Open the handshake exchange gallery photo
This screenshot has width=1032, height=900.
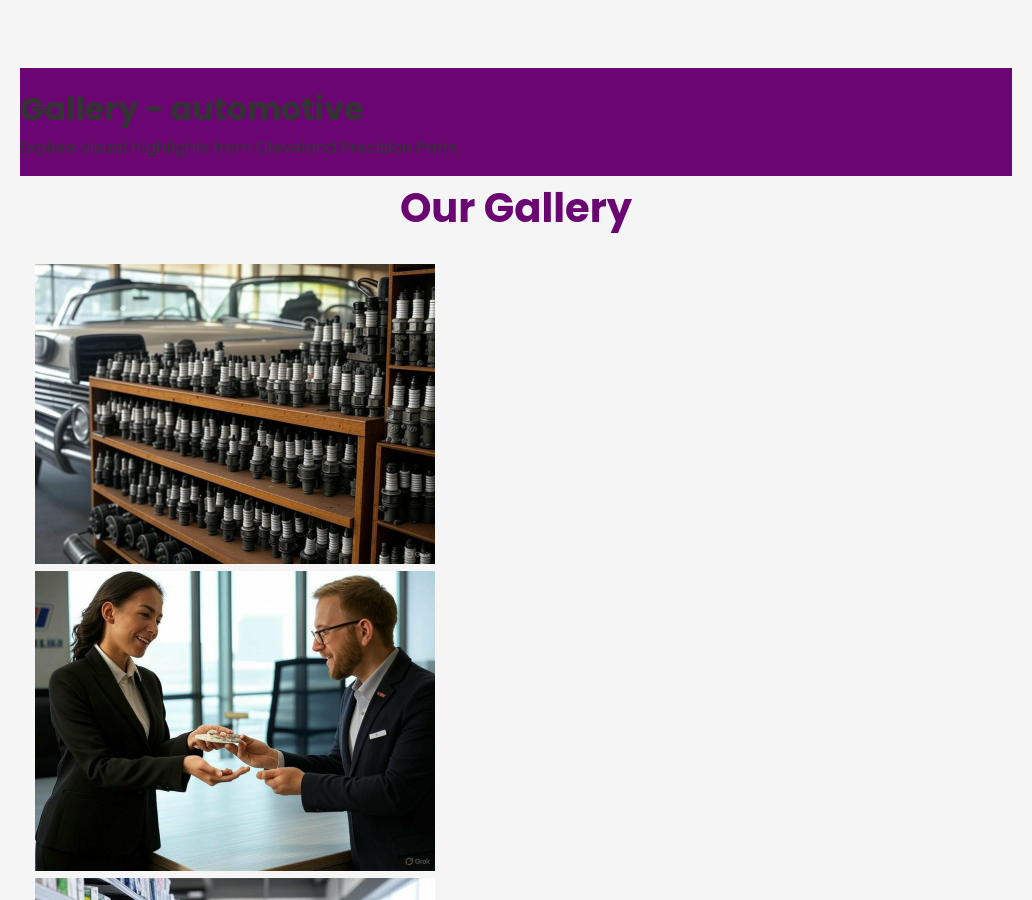[235, 720]
